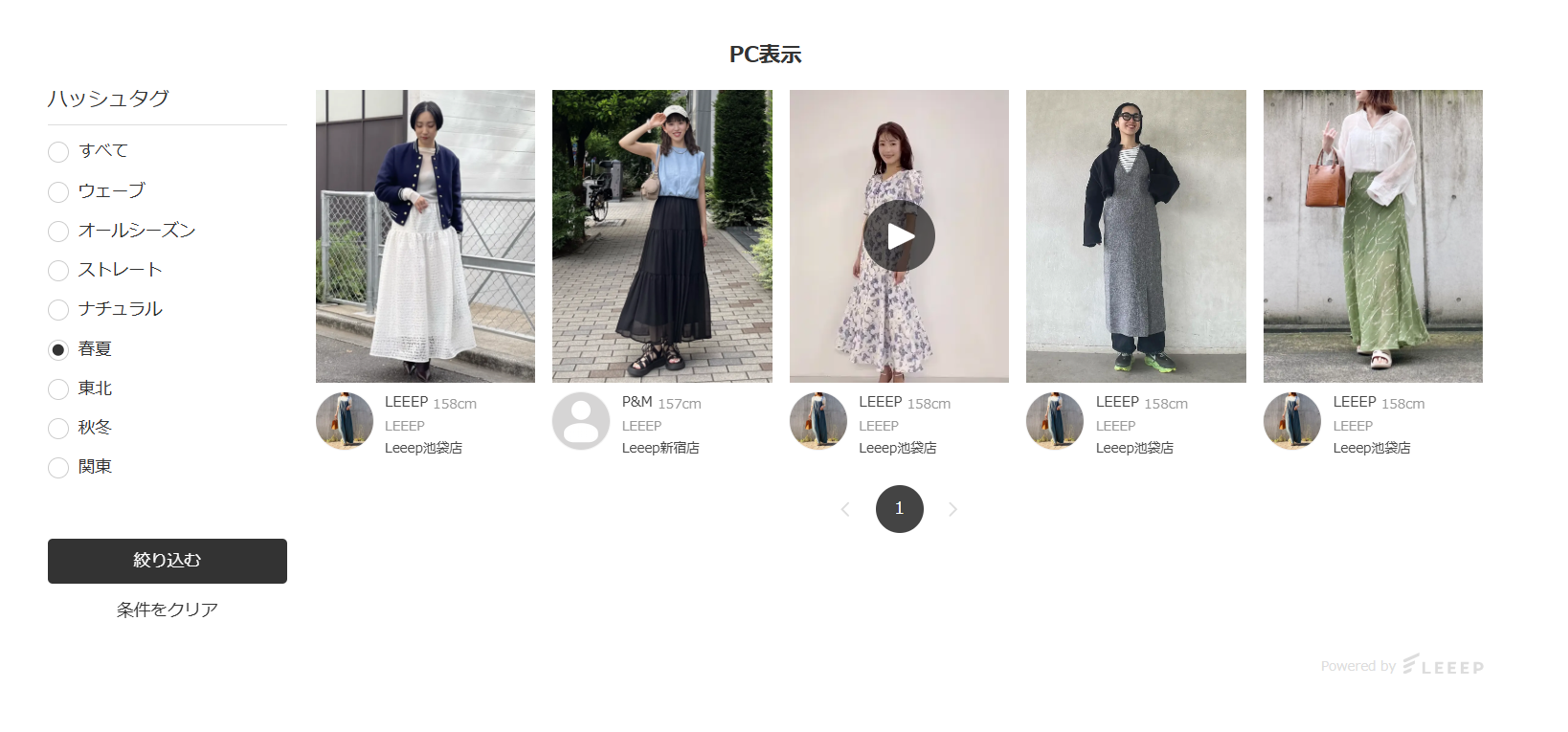Go to the next results page
This screenshot has height=732, width=1568.
(x=952, y=509)
